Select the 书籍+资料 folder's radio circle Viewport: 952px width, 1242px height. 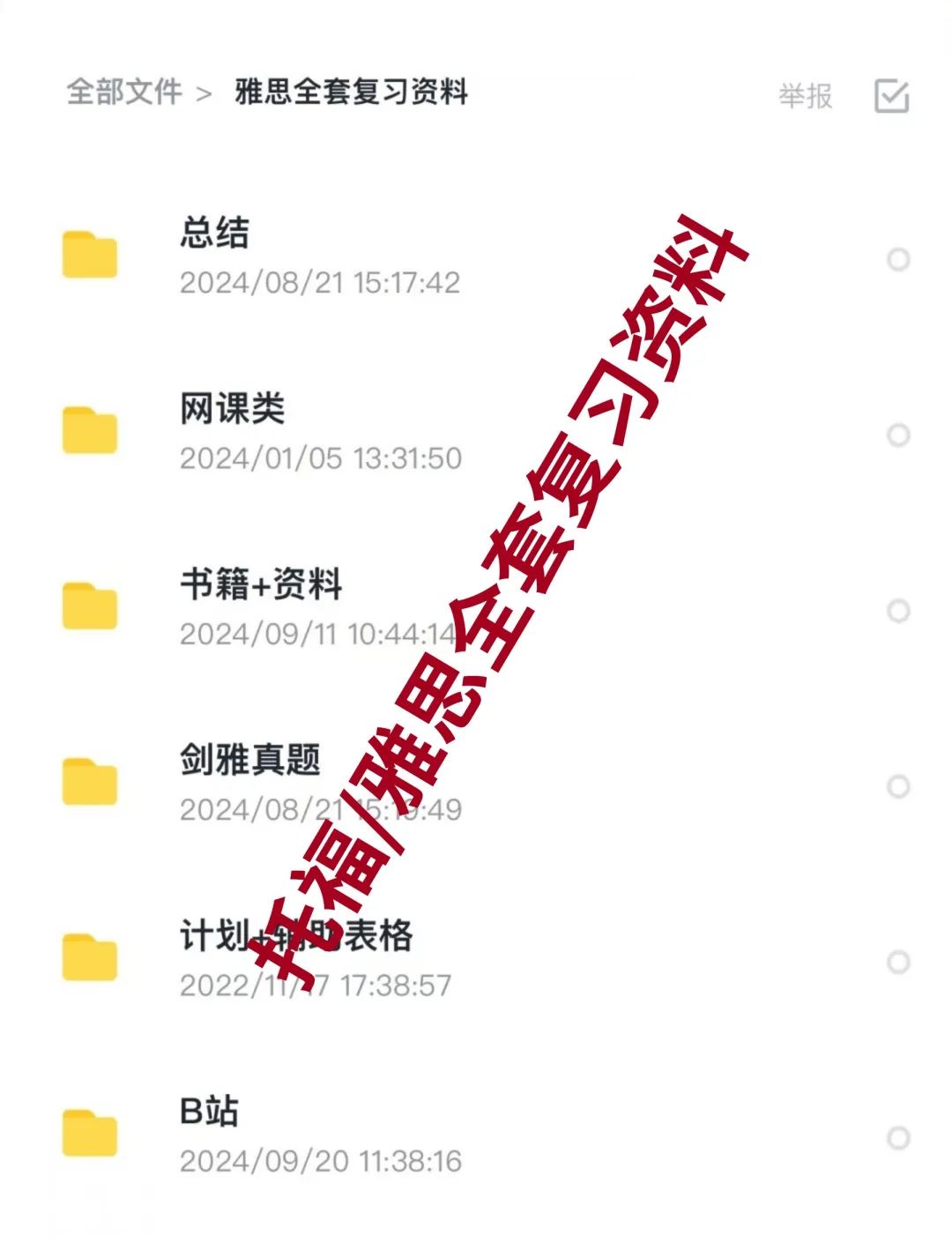point(897,610)
